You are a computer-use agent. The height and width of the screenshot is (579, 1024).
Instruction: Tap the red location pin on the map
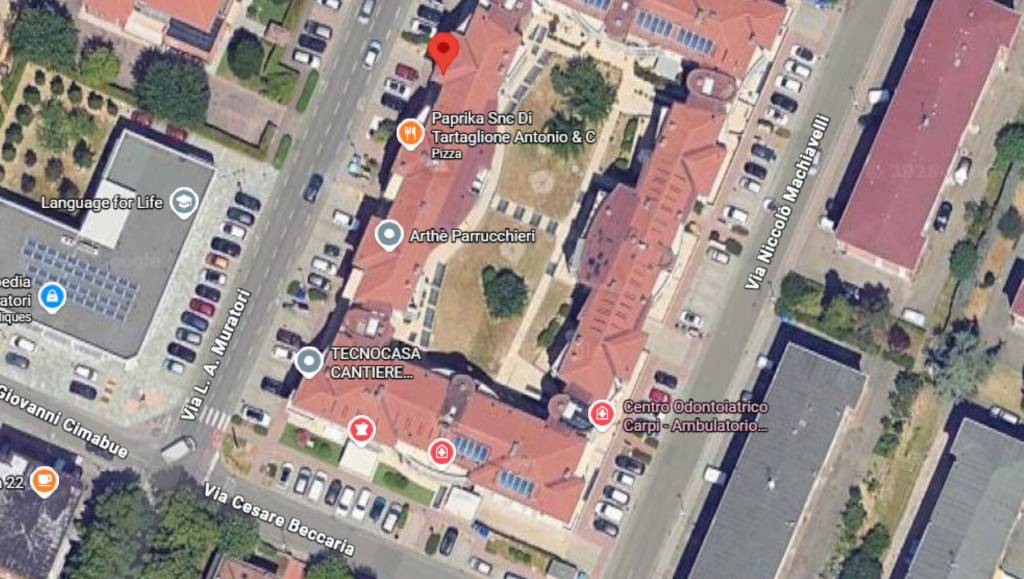444,49
